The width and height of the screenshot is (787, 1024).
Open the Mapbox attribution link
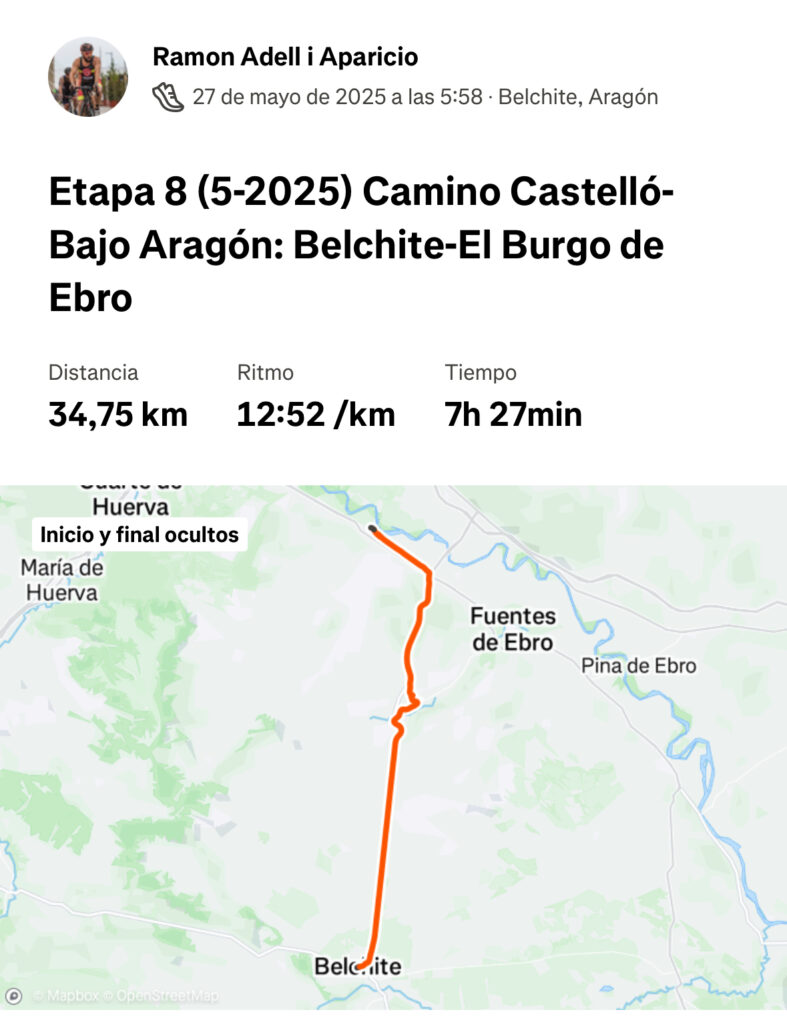[x=69, y=996]
